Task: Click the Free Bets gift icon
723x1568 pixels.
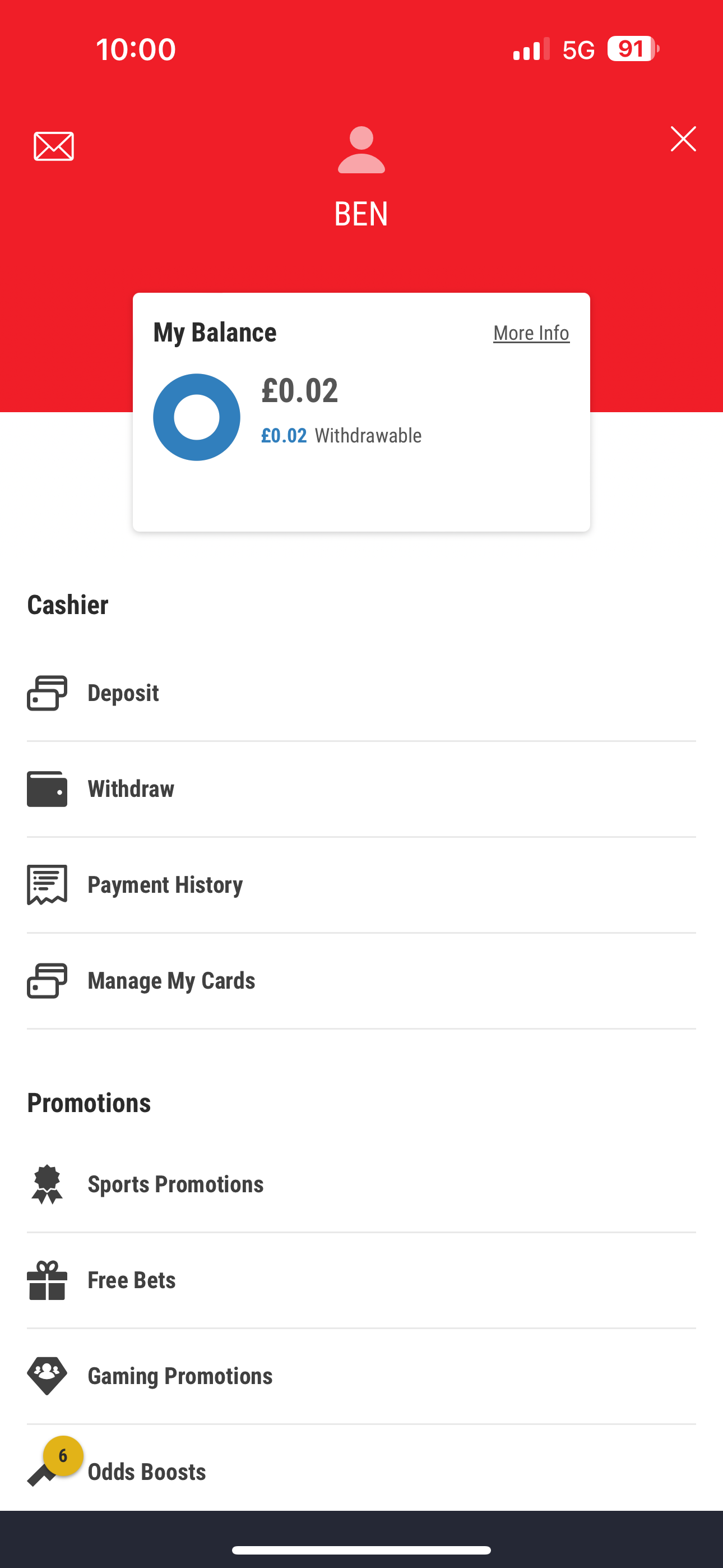Action: pyautogui.click(x=47, y=1280)
